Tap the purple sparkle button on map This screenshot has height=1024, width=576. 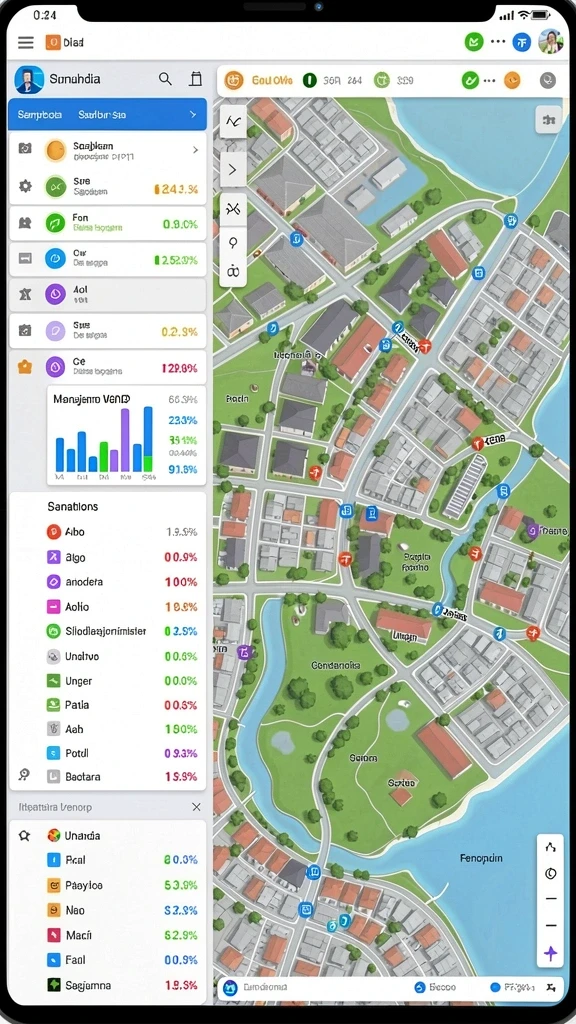[x=551, y=954]
